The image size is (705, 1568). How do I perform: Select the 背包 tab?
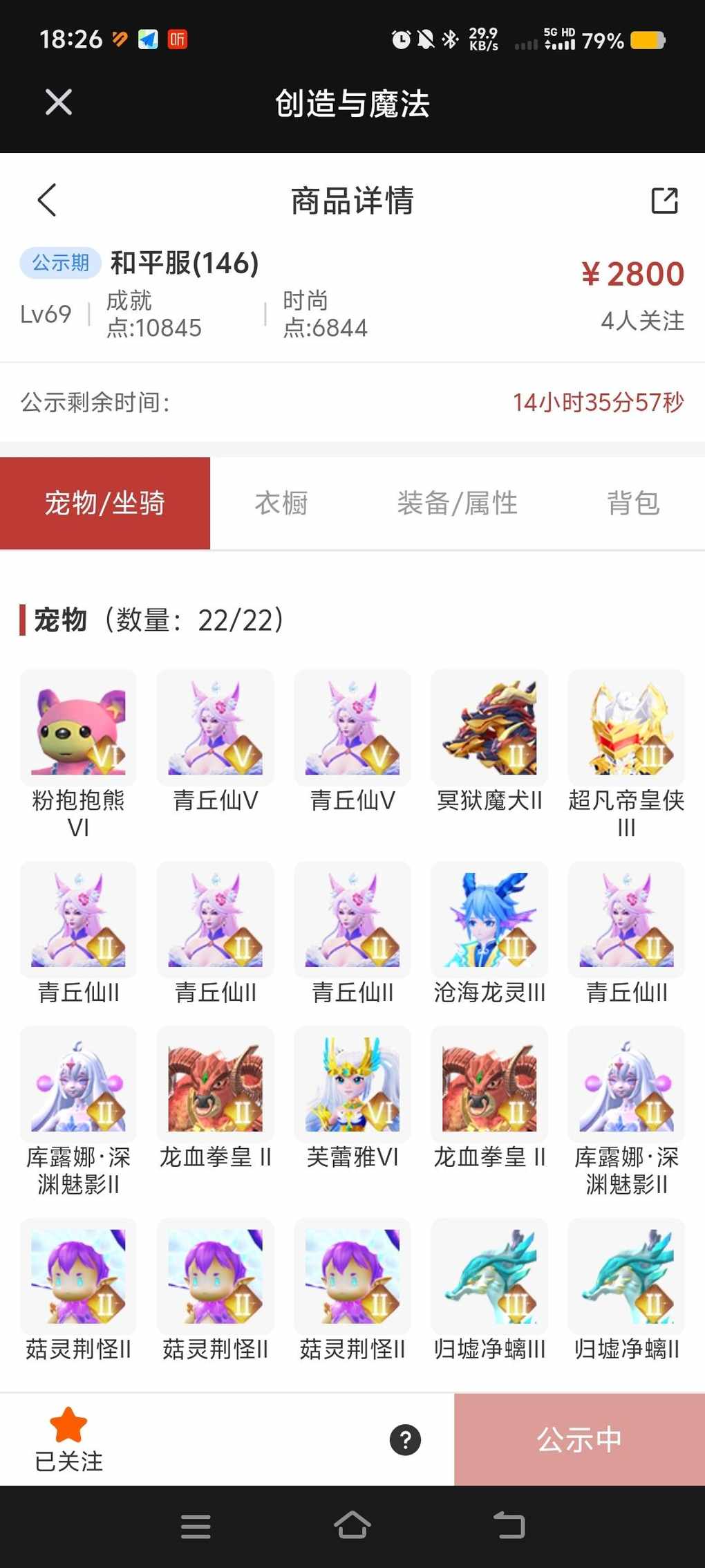click(632, 503)
